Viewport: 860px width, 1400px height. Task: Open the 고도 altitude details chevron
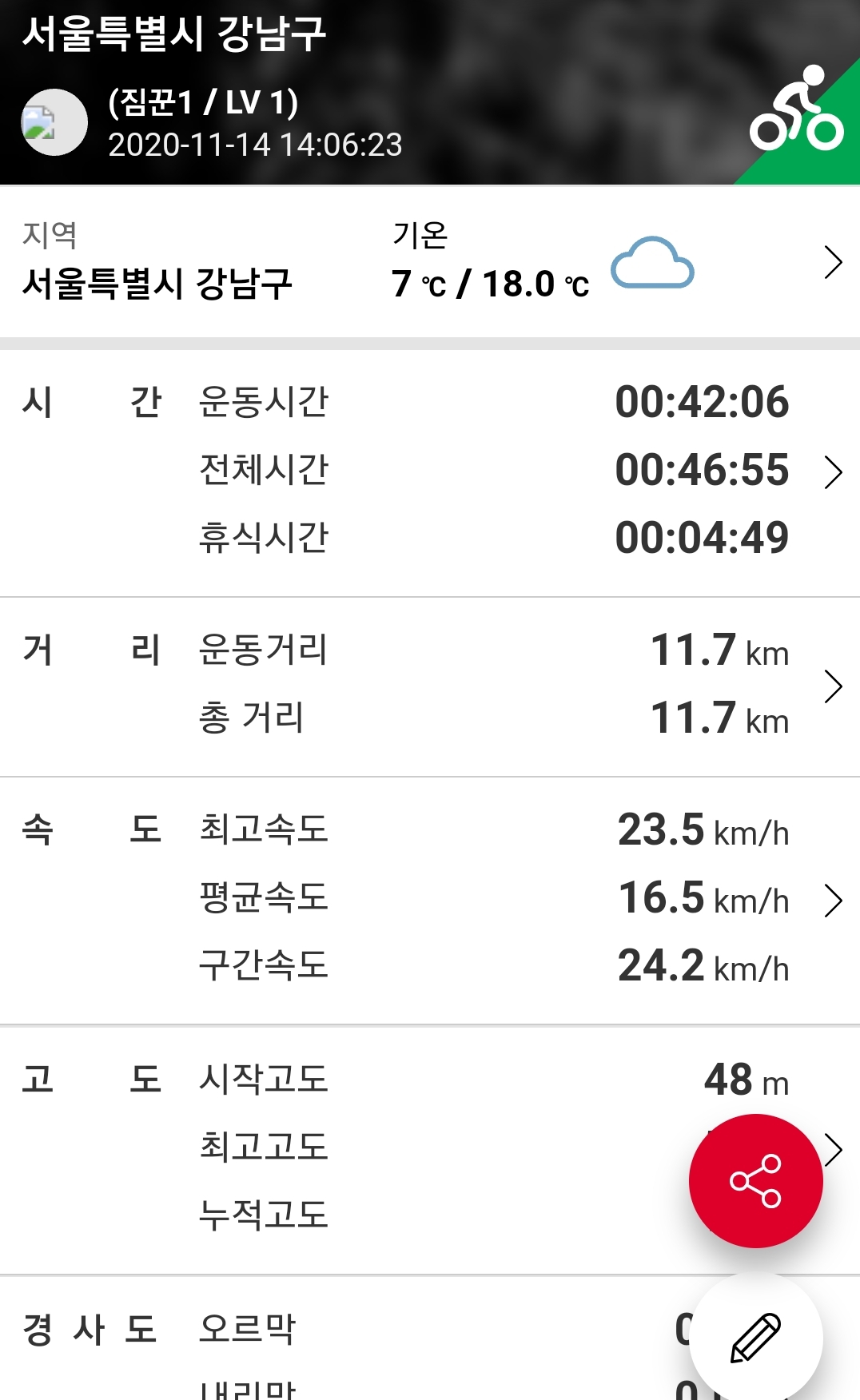[x=835, y=1149]
